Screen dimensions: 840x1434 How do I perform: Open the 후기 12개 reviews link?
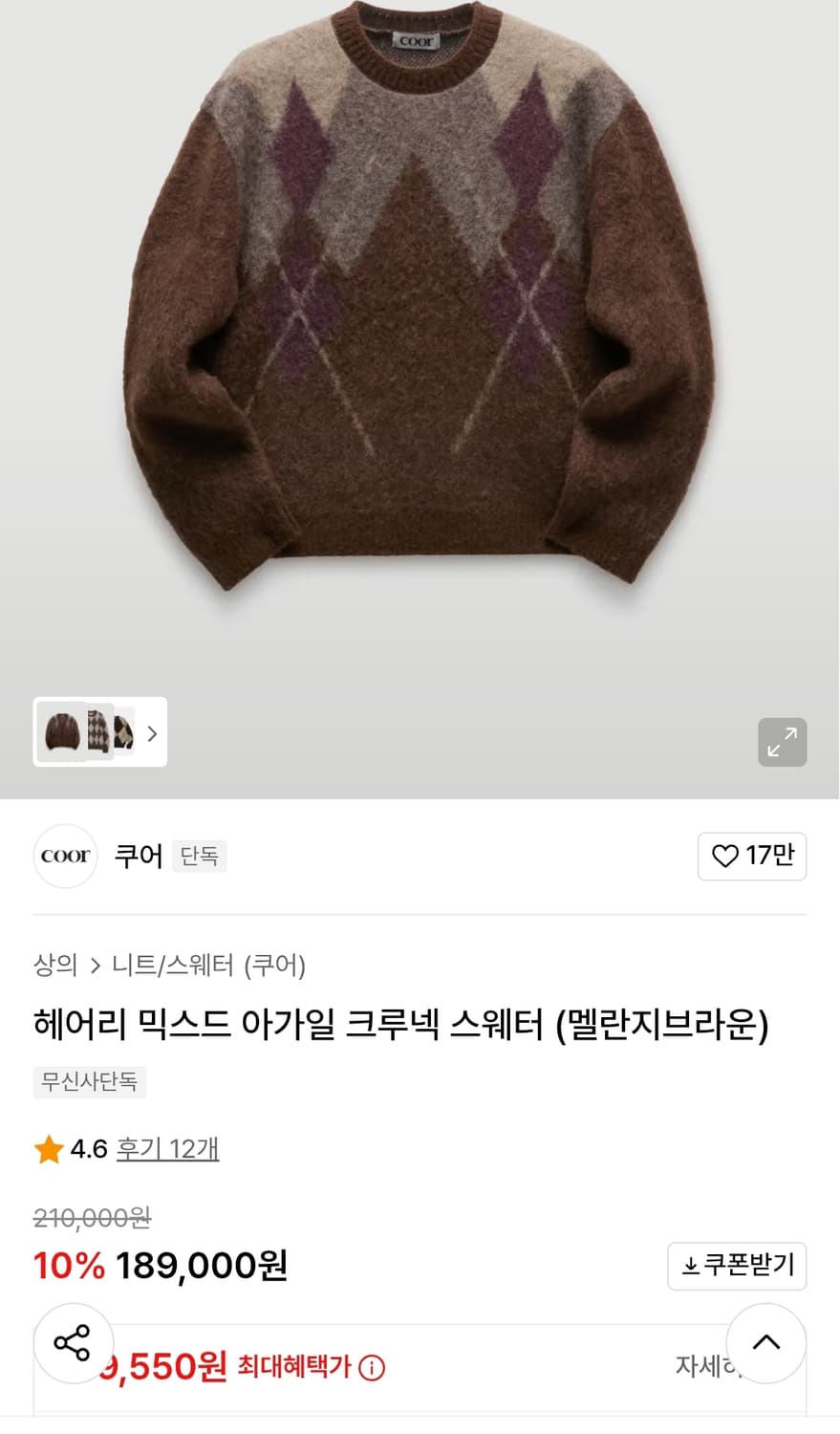(166, 1149)
